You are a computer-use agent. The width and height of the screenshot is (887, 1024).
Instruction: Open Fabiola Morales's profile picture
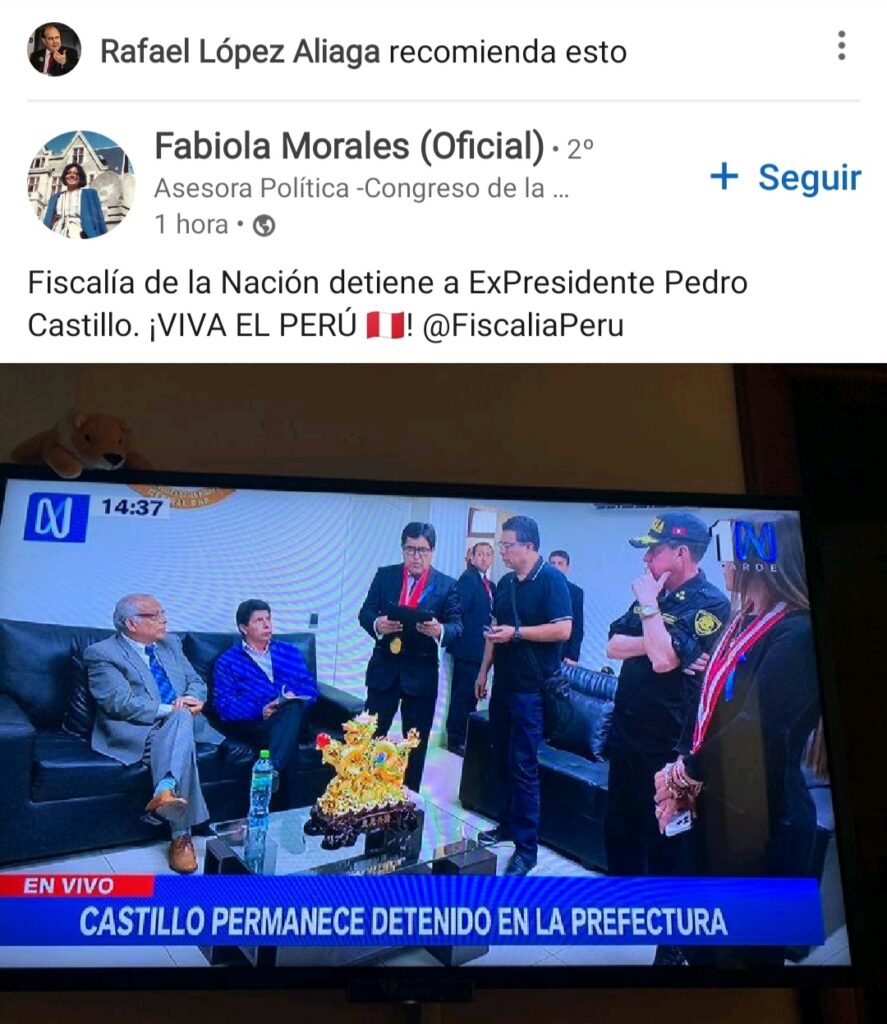(x=80, y=184)
